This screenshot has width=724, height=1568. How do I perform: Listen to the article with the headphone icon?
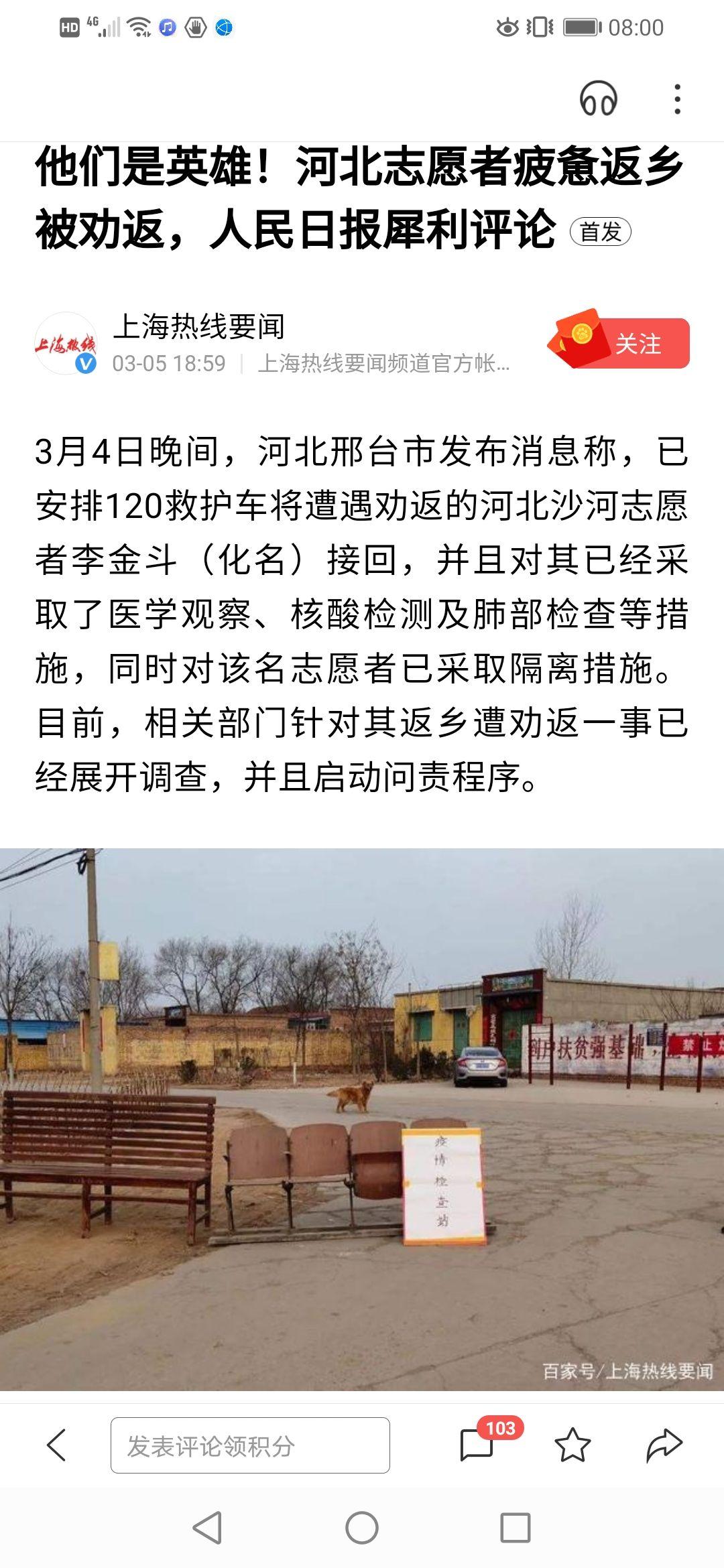point(598,99)
